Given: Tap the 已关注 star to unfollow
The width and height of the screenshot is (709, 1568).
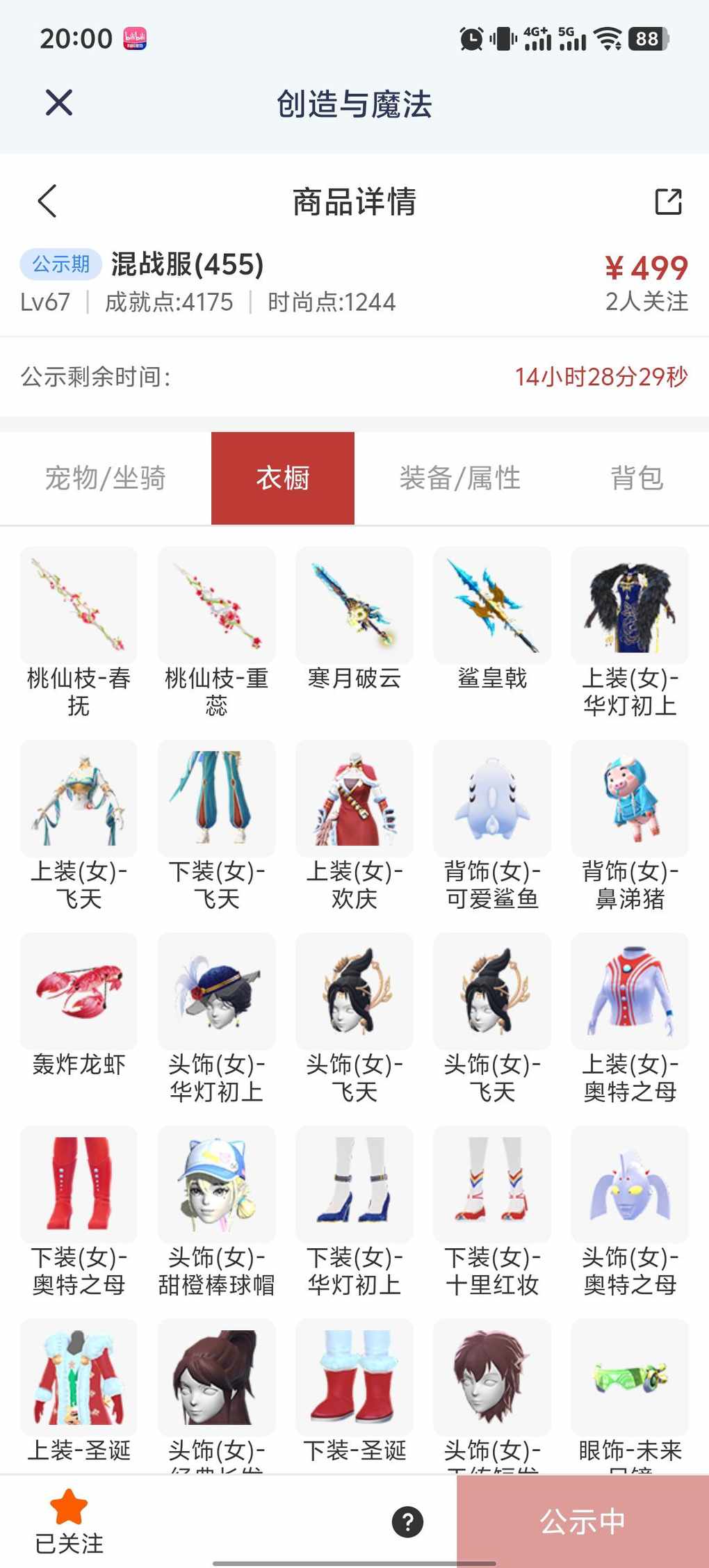Looking at the screenshot, I should [69, 1520].
